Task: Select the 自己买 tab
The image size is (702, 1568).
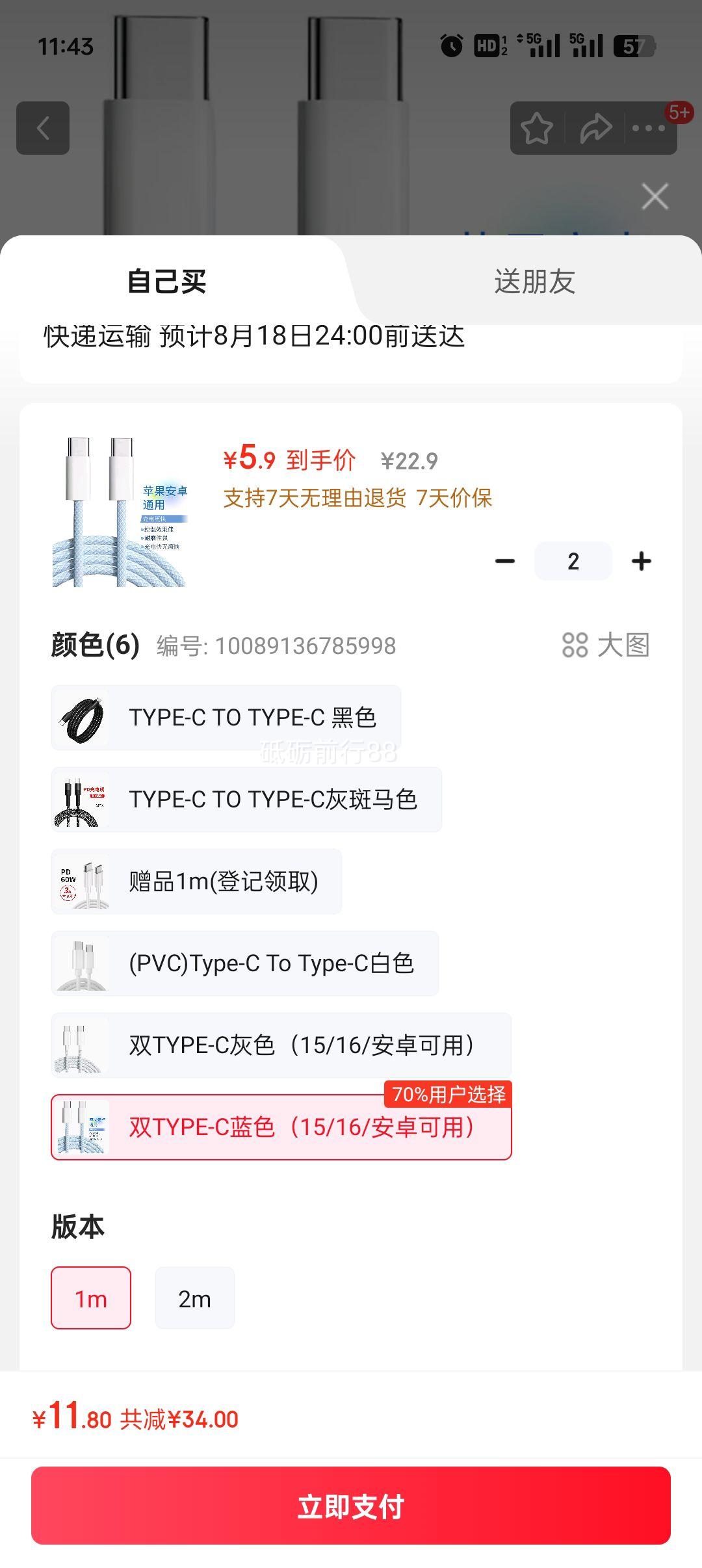Action: (x=166, y=281)
